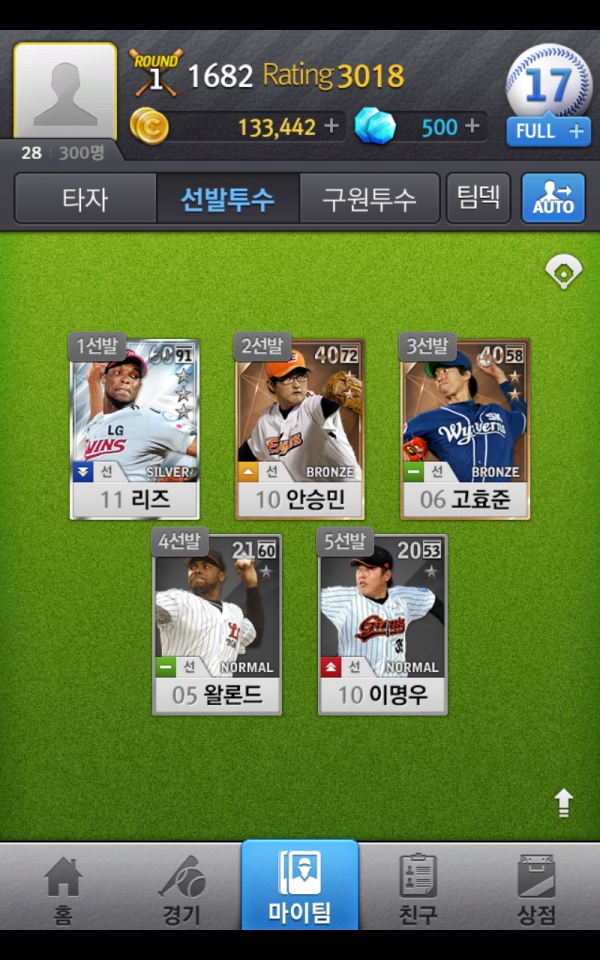
Task: Switch to the 경기 tab
Action: 182,888
